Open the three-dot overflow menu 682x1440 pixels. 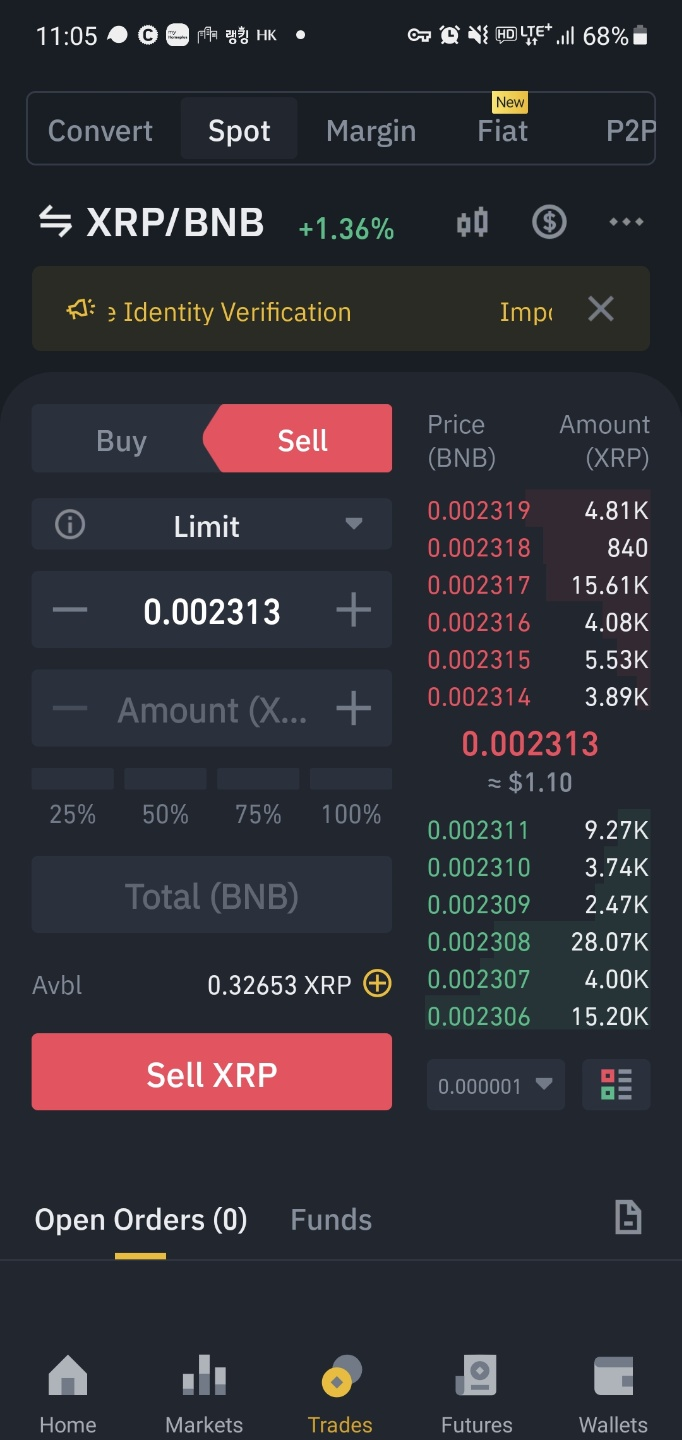click(626, 222)
